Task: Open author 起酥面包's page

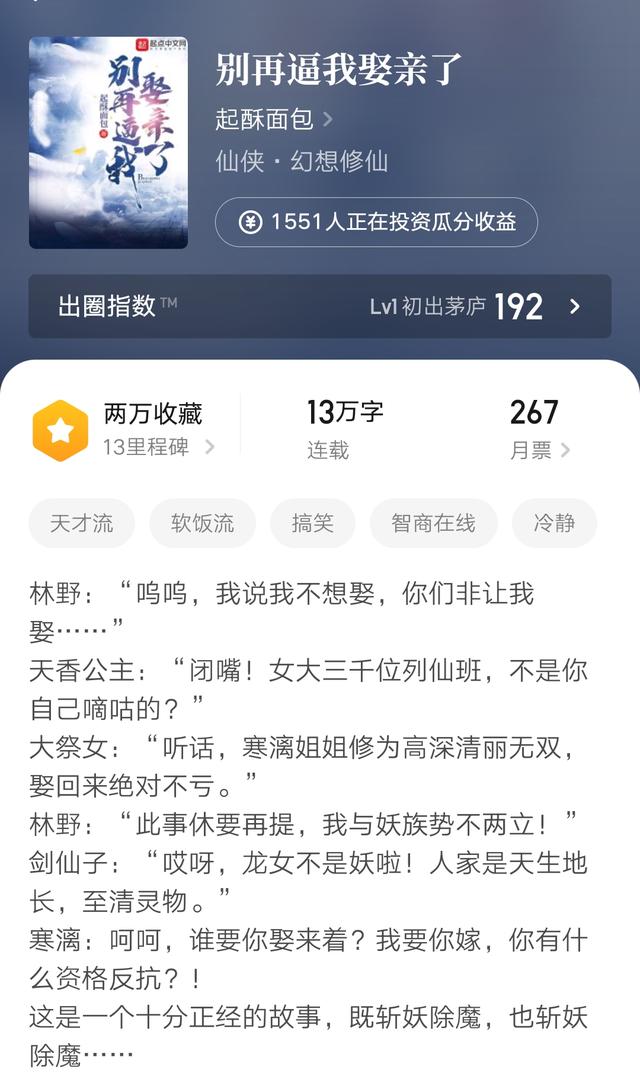Action: 273,119
